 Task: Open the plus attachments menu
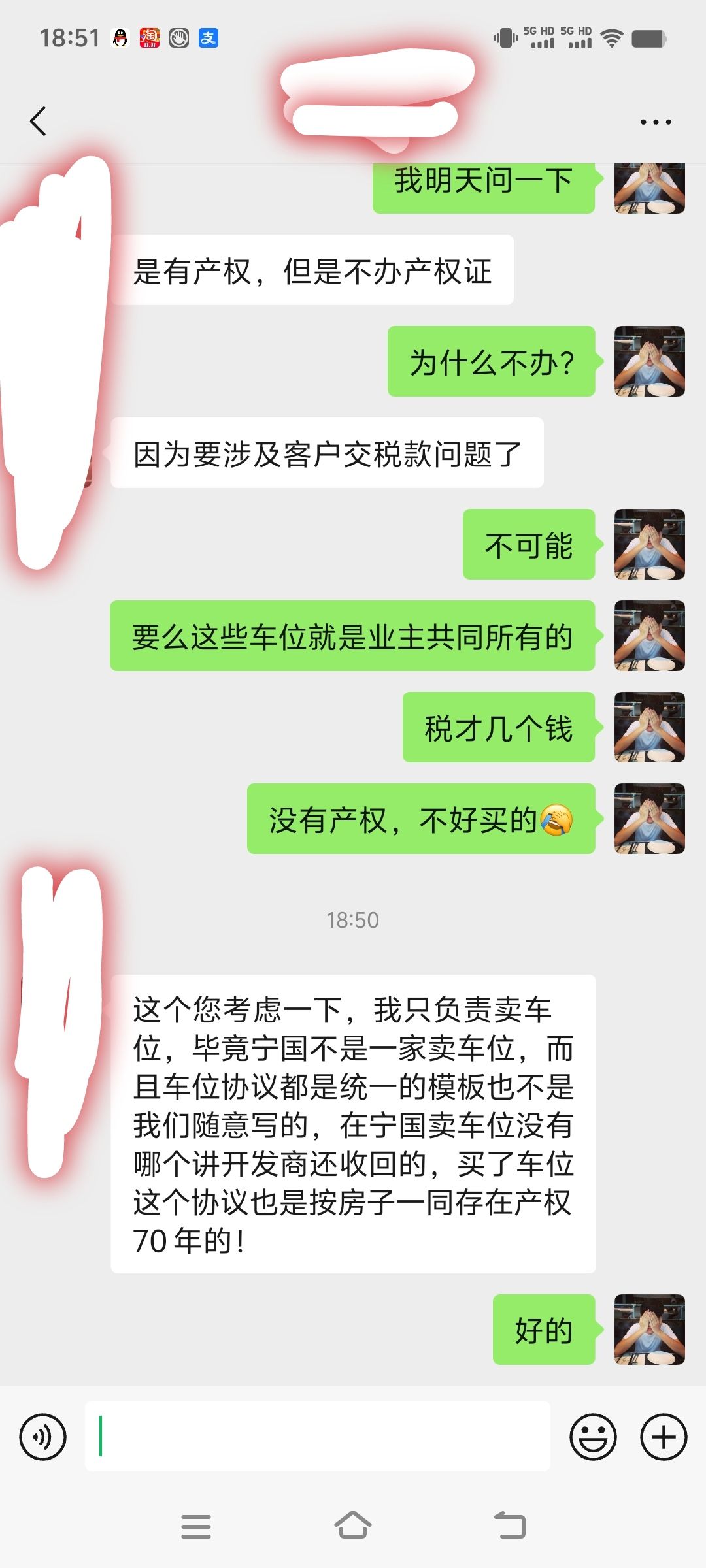point(664,1437)
